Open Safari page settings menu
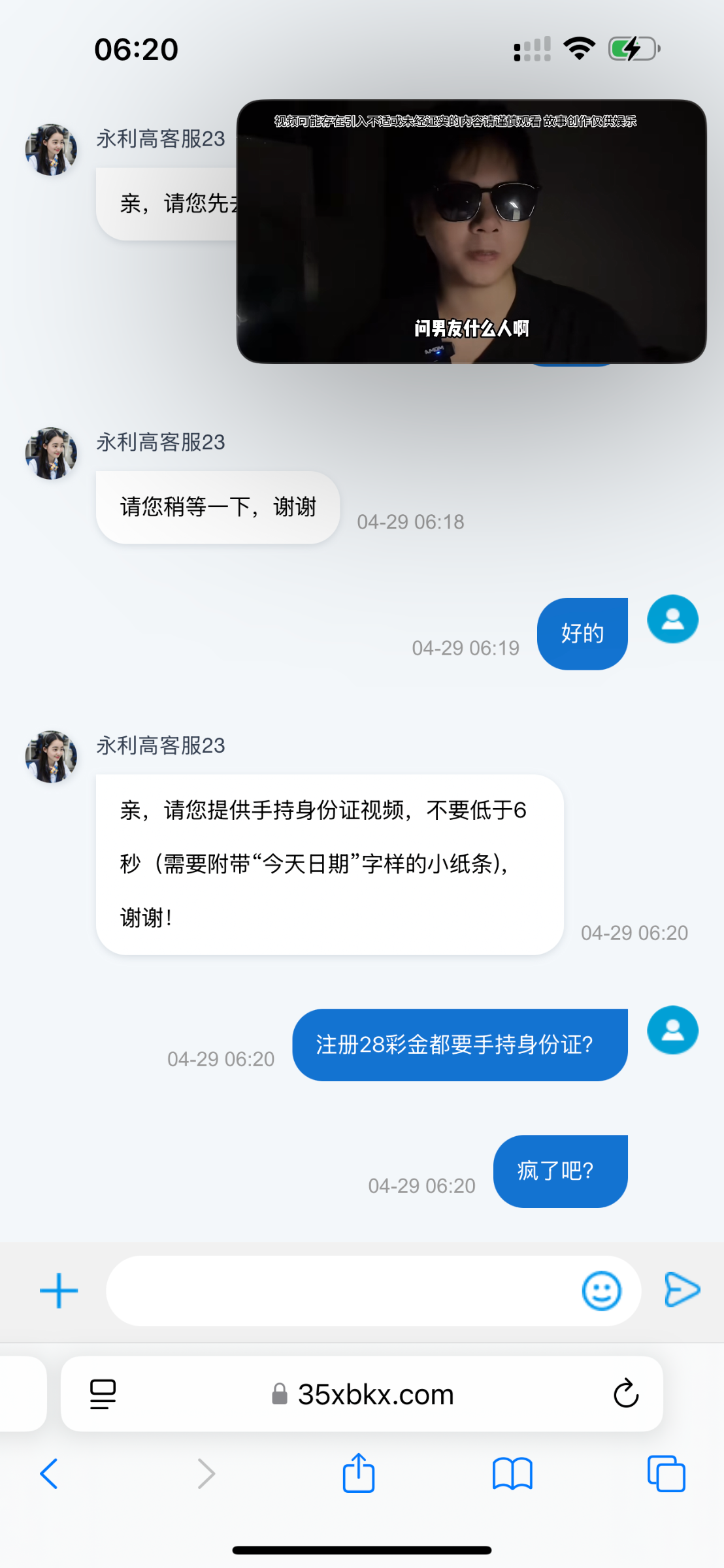The width and height of the screenshot is (724, 1568). click(103, 1394)
